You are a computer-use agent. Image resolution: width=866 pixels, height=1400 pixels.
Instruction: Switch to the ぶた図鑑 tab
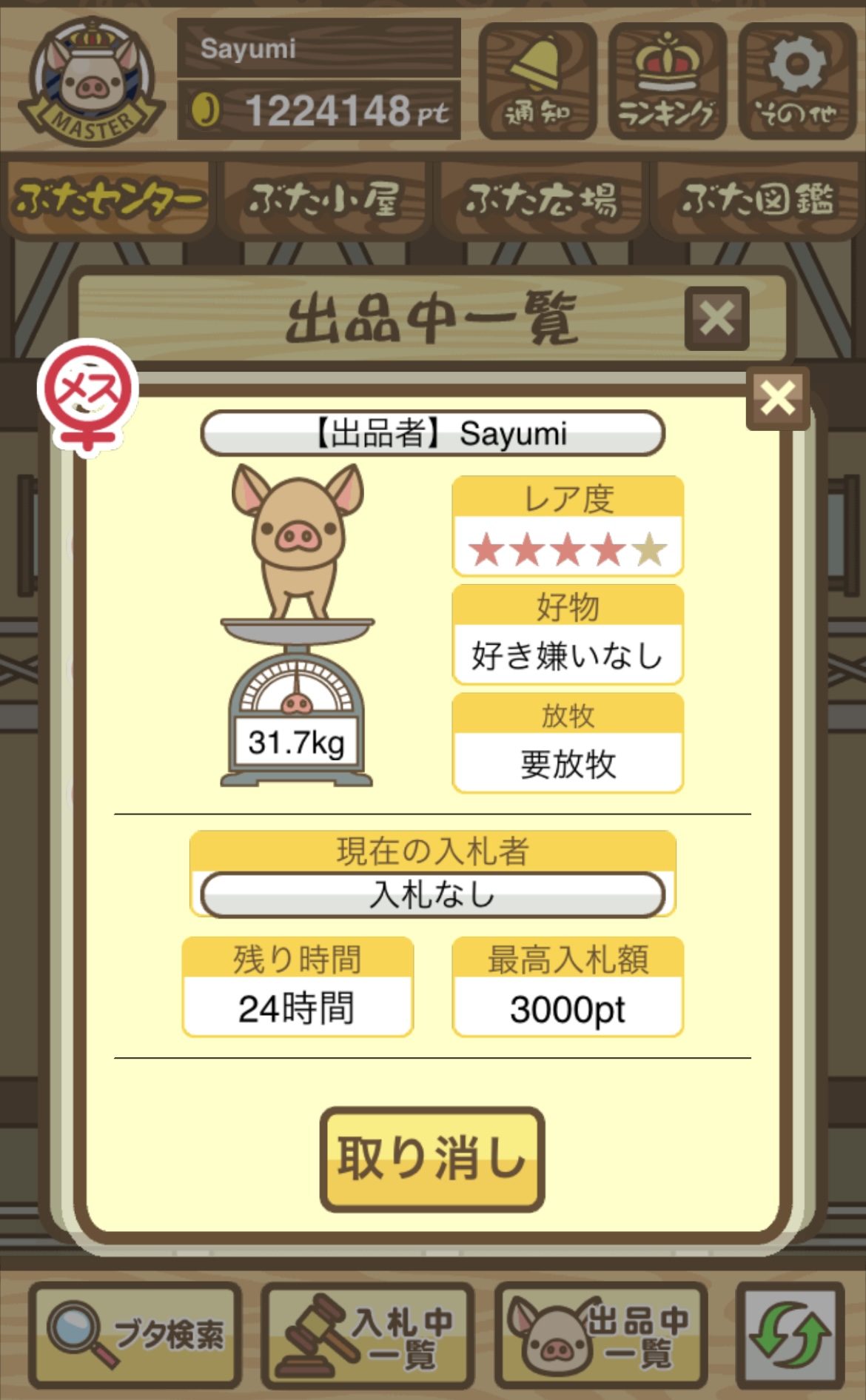756,200
